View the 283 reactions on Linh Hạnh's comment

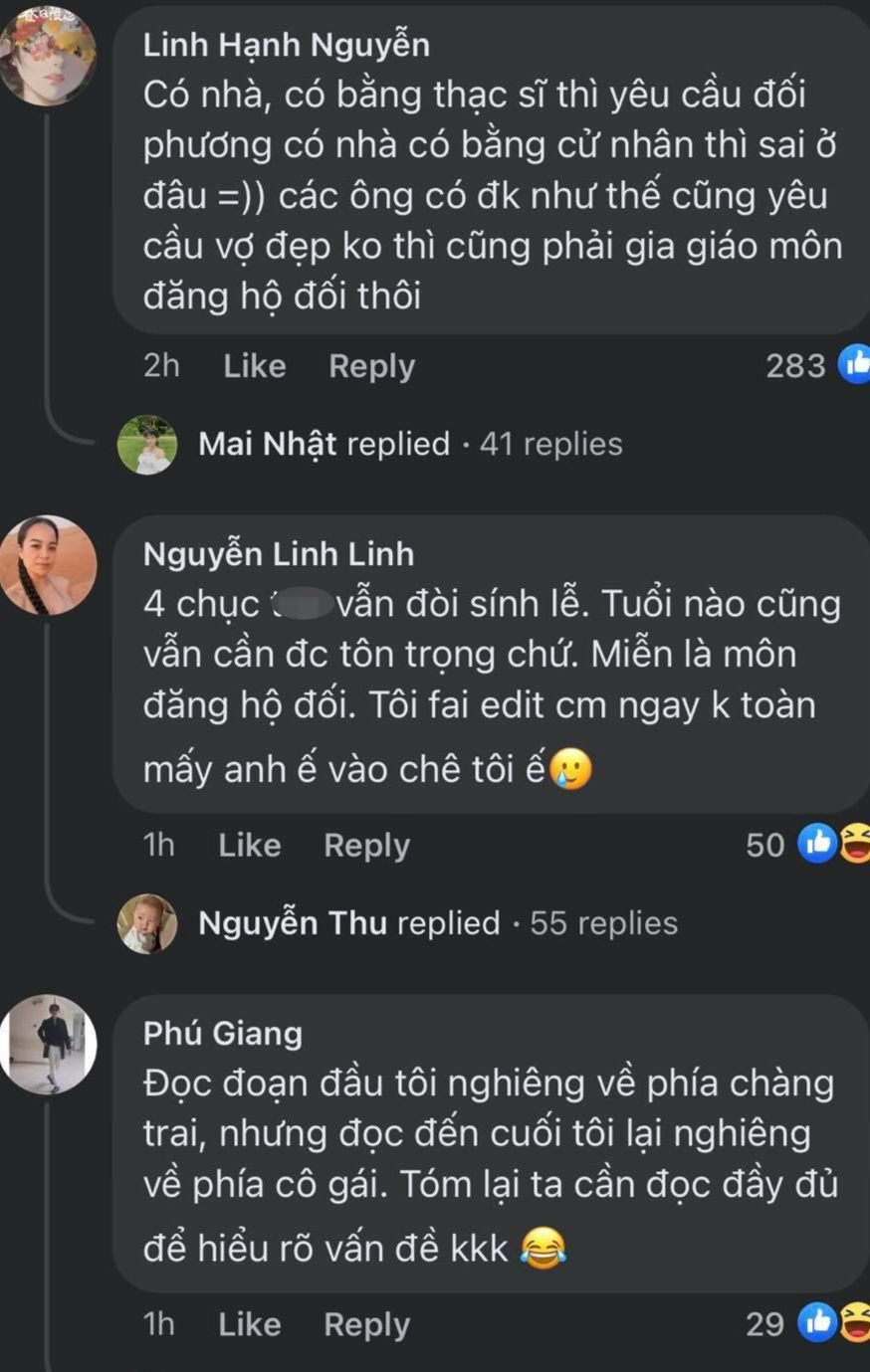coord(816,366)
